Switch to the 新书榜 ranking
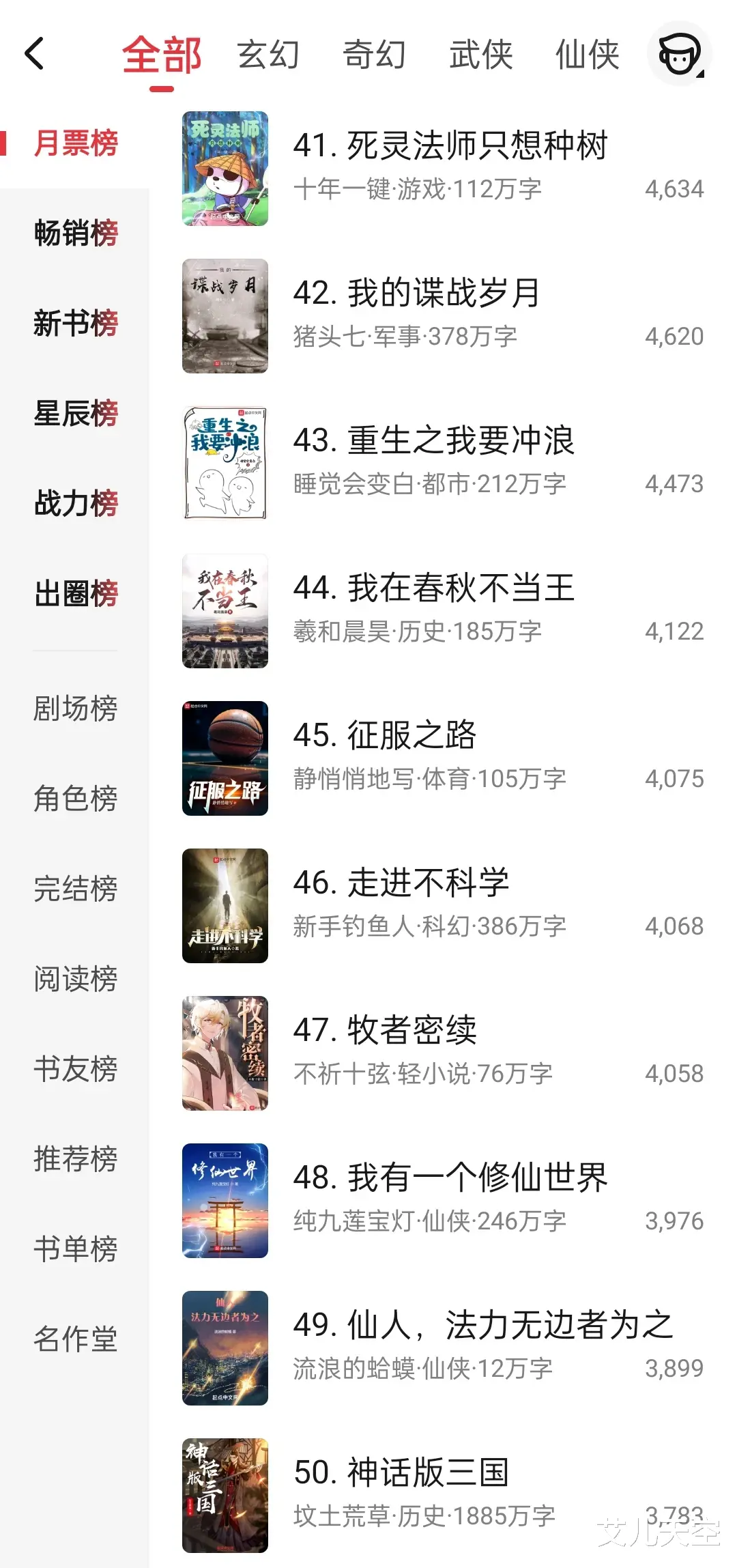 coord(76,323)
